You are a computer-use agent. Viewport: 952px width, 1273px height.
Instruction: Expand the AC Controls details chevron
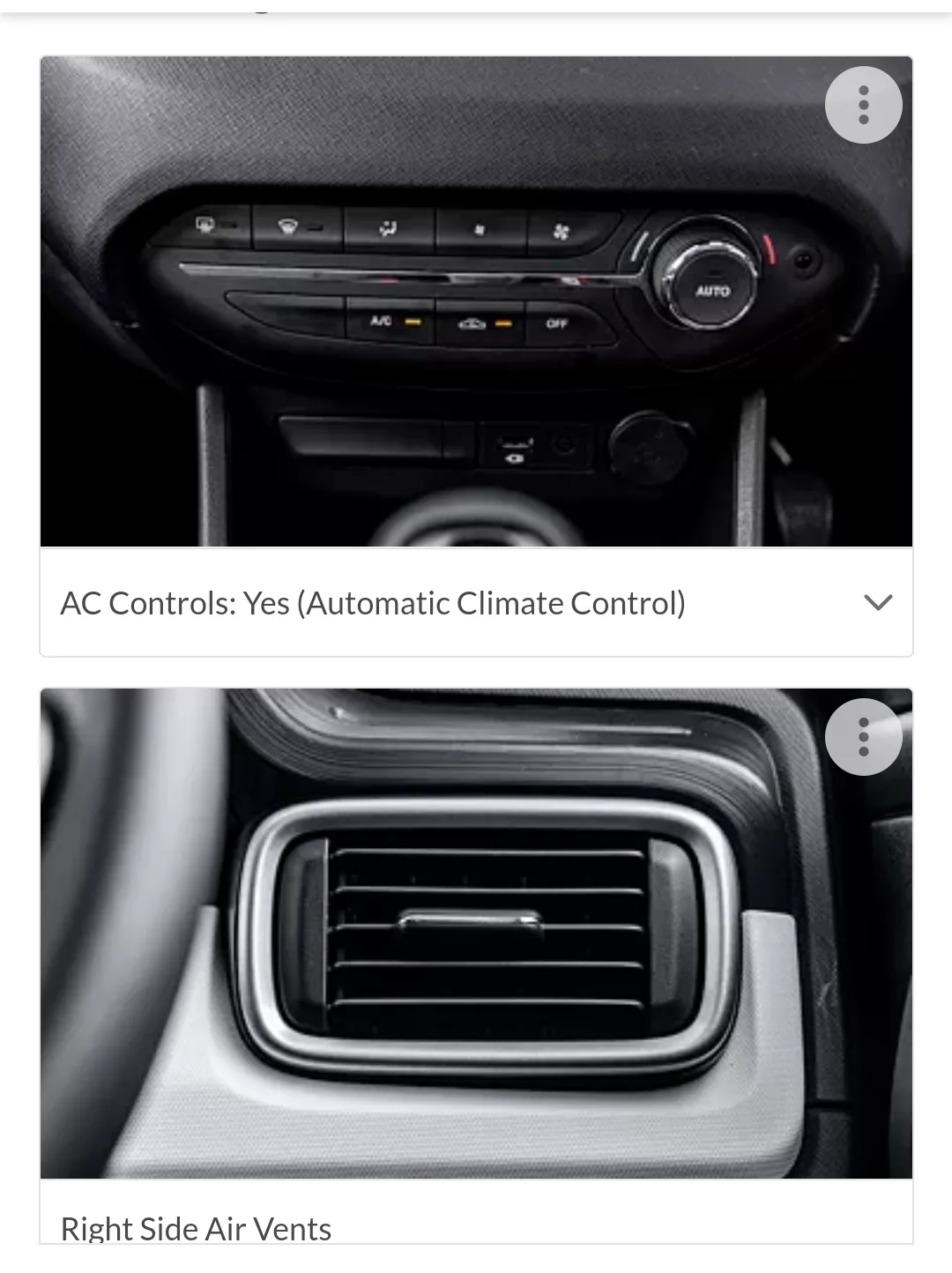tap(878, 603)
